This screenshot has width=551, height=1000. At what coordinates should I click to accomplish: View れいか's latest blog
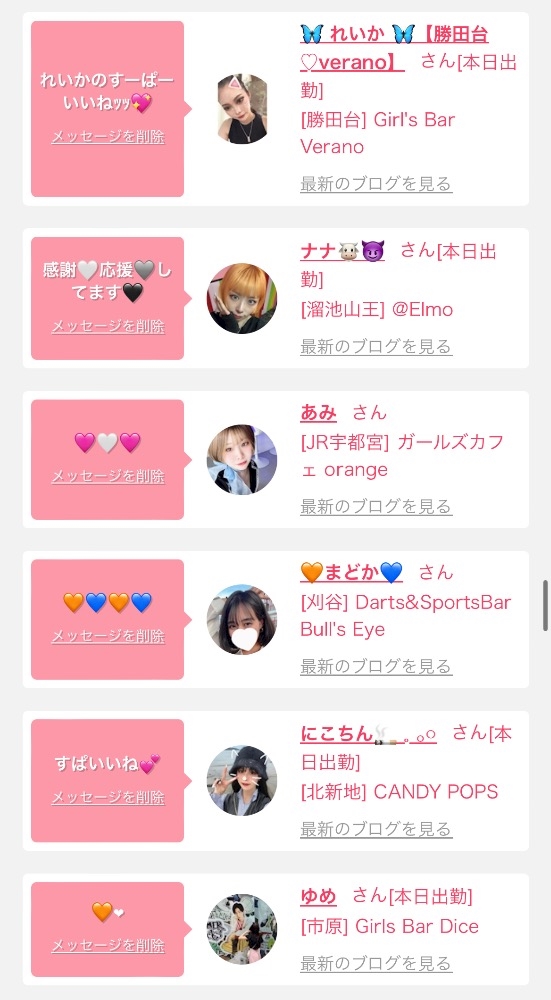point(376,184)
